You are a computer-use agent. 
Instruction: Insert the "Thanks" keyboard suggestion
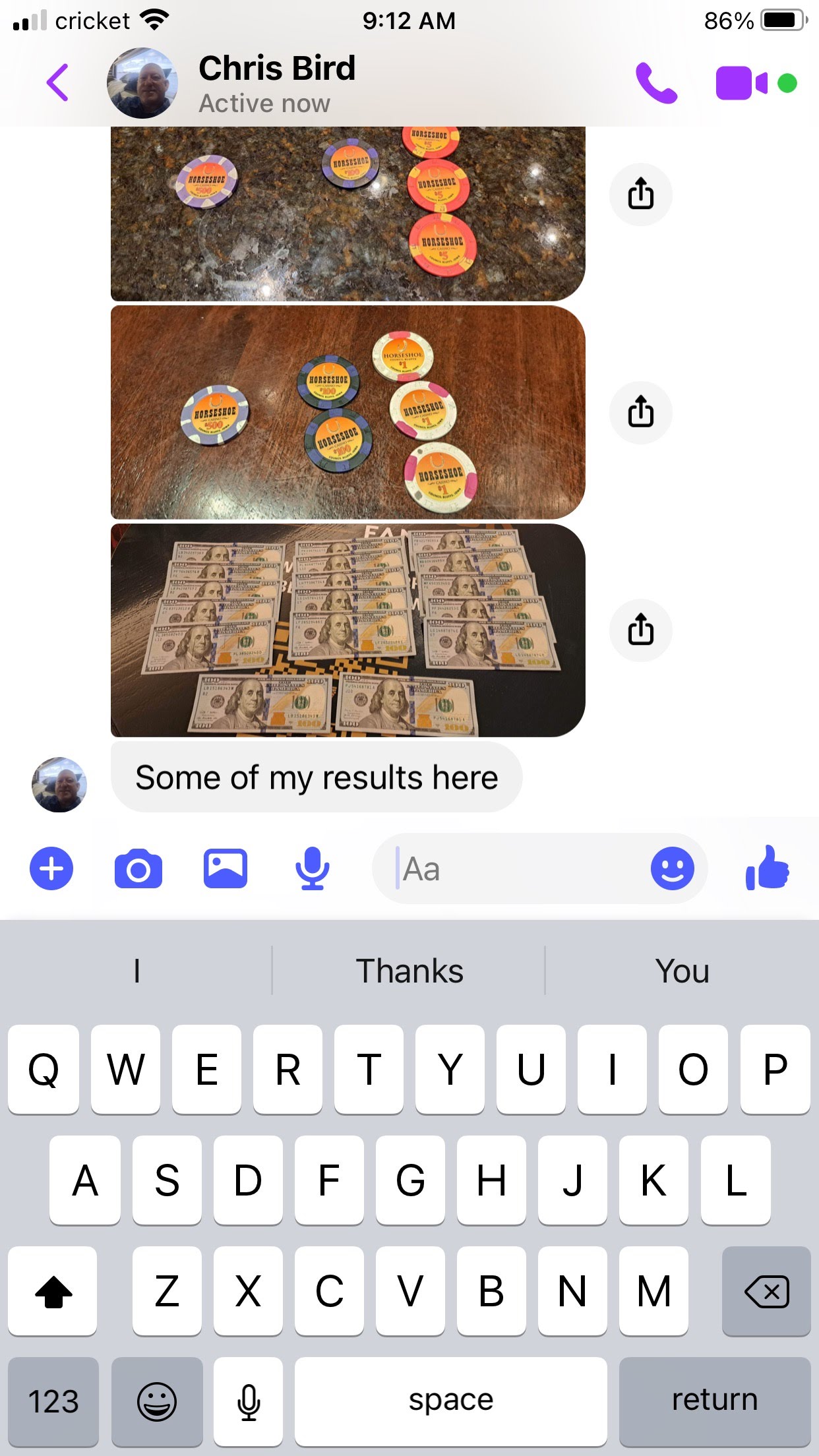[409, 971]
